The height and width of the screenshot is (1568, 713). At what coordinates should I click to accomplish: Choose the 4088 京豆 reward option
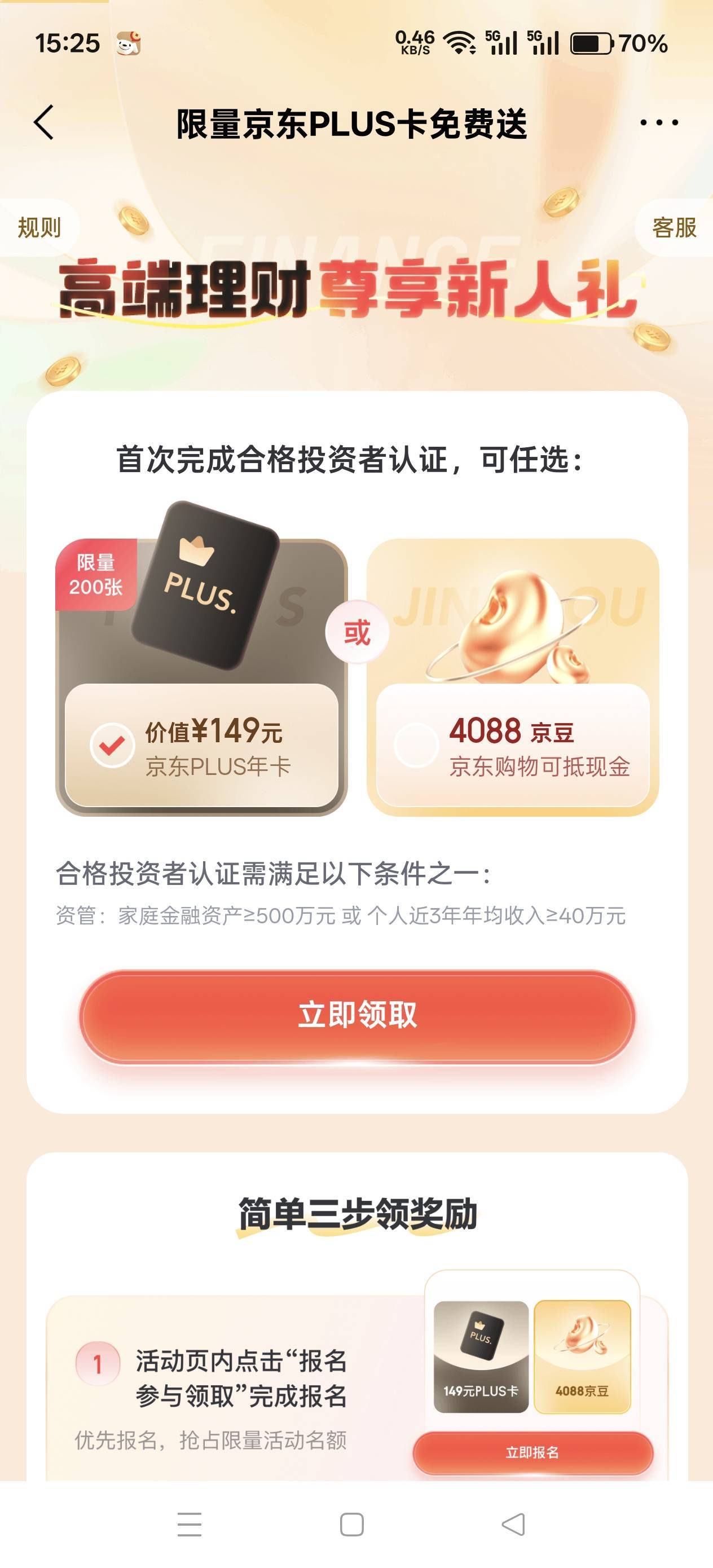click(x=513, y=746)
